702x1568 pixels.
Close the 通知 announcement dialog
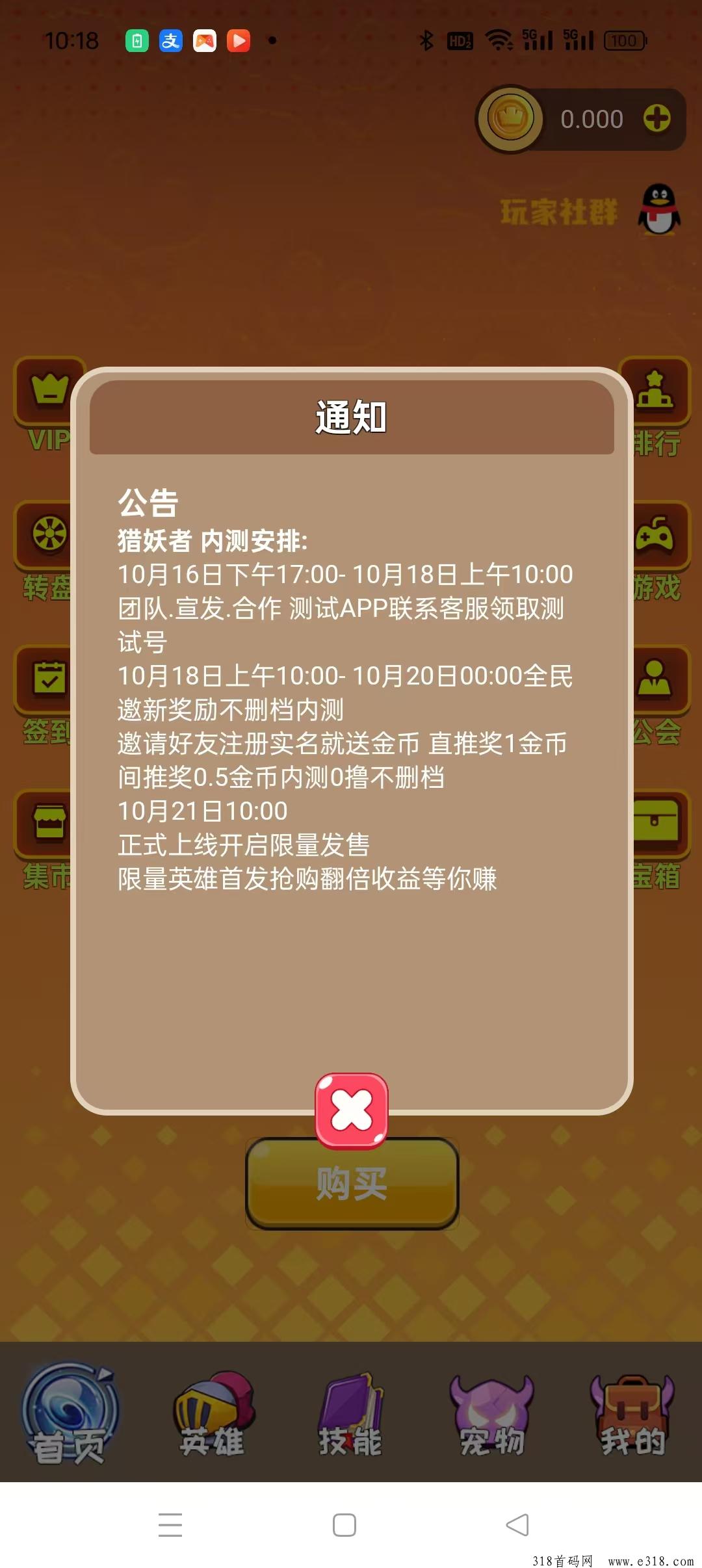[352, 1110]
